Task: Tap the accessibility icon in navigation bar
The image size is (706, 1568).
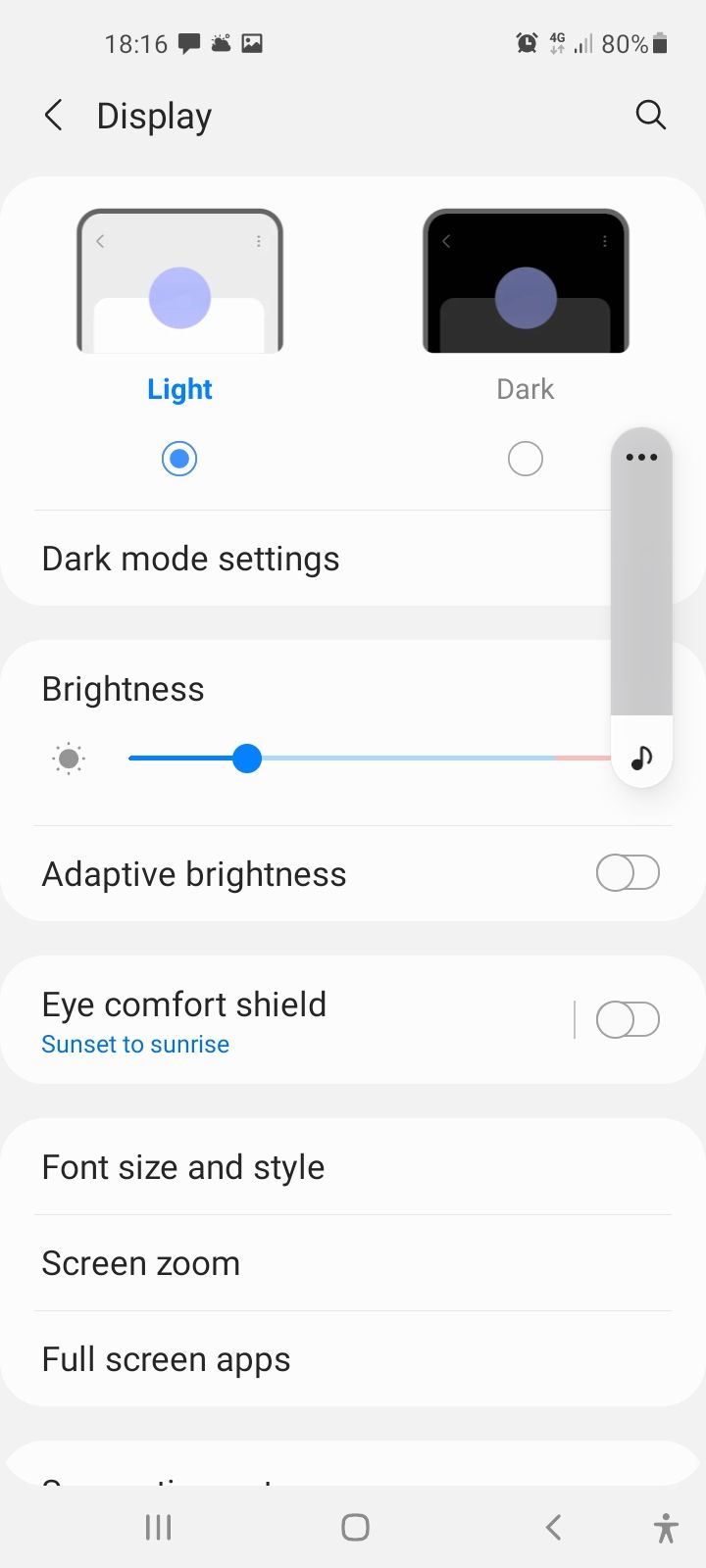Action: point(666,1526)
